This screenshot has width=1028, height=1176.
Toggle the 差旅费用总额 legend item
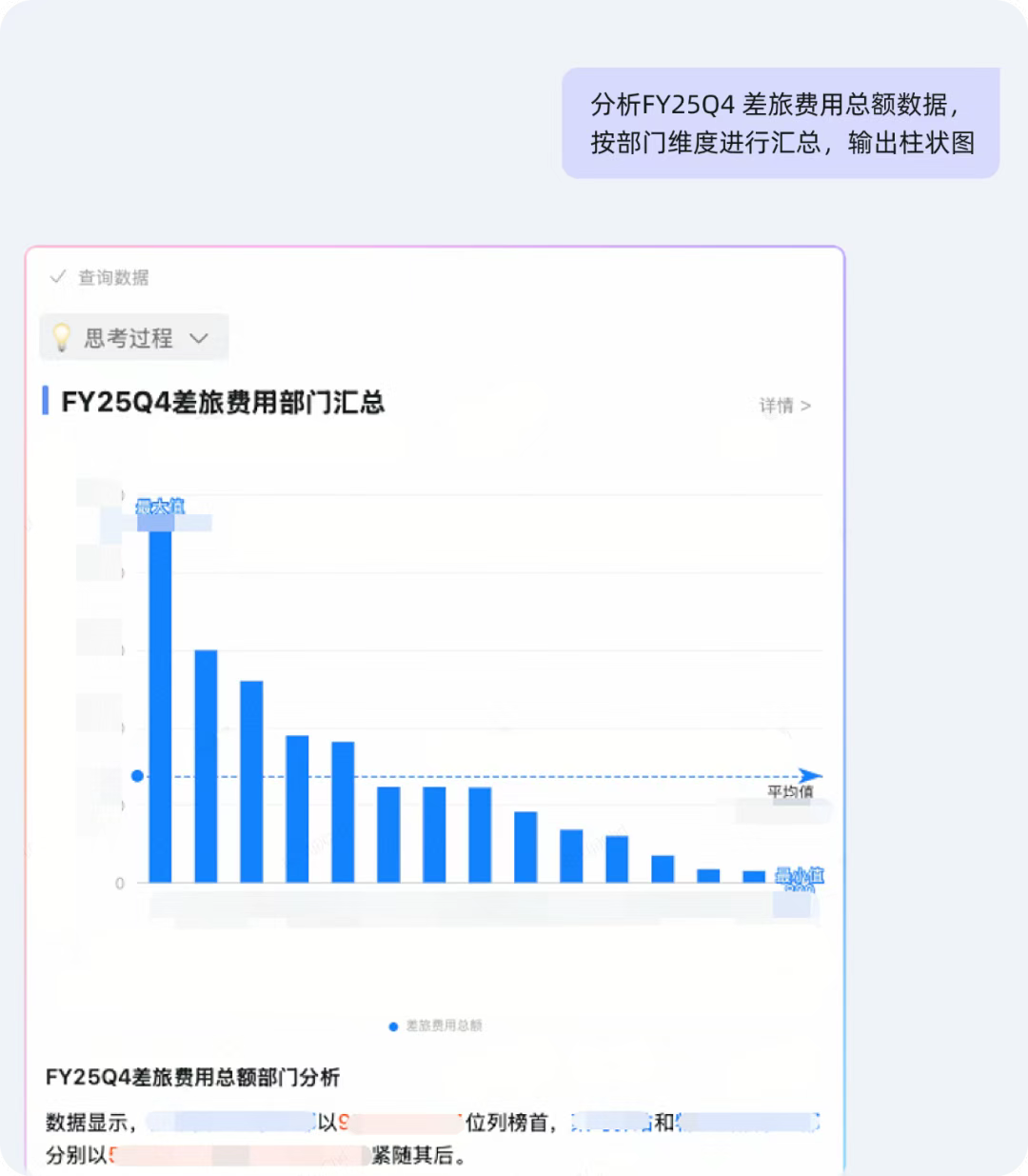[436, 1026]
